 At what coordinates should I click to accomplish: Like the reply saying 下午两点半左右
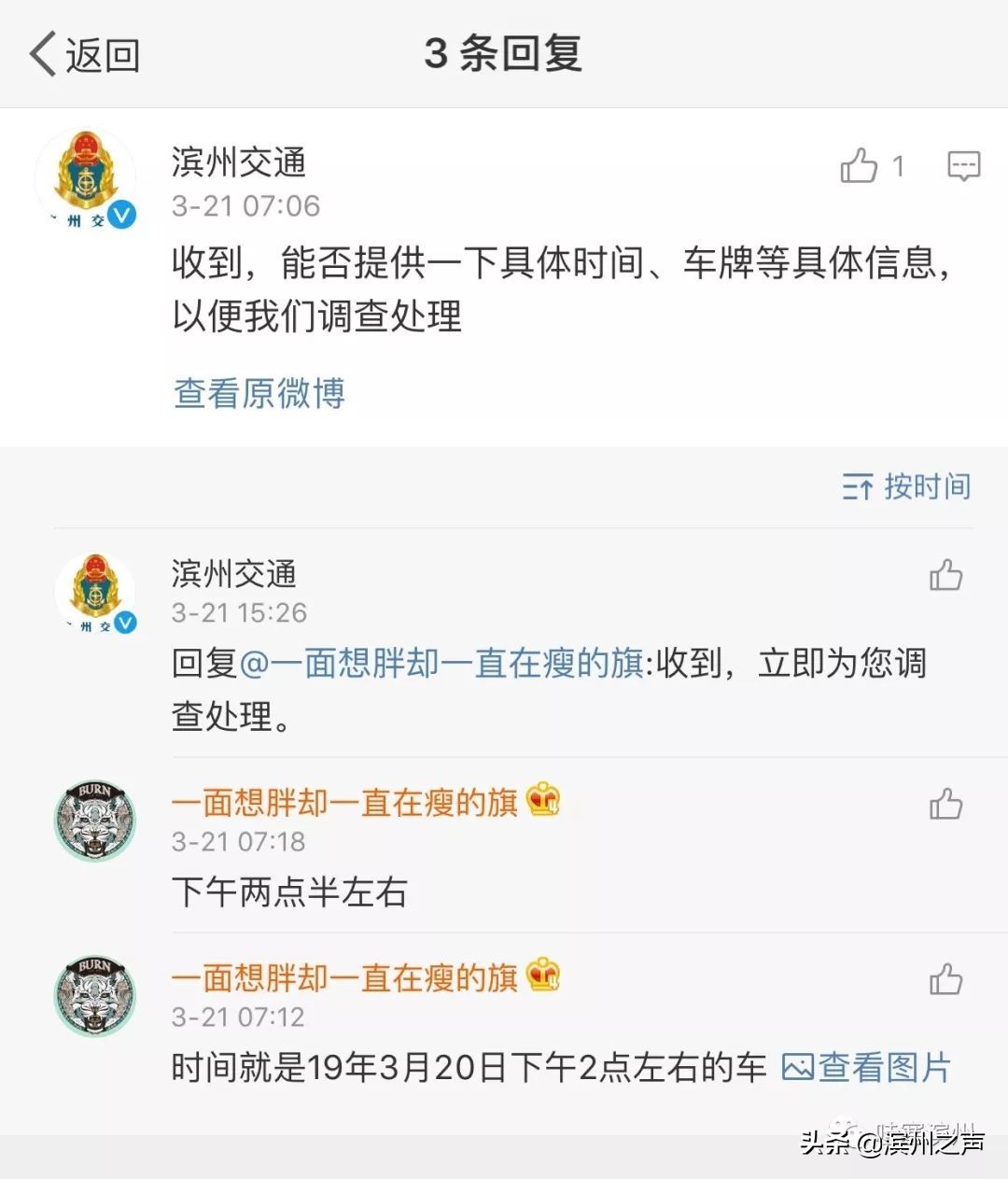[945, 804]
